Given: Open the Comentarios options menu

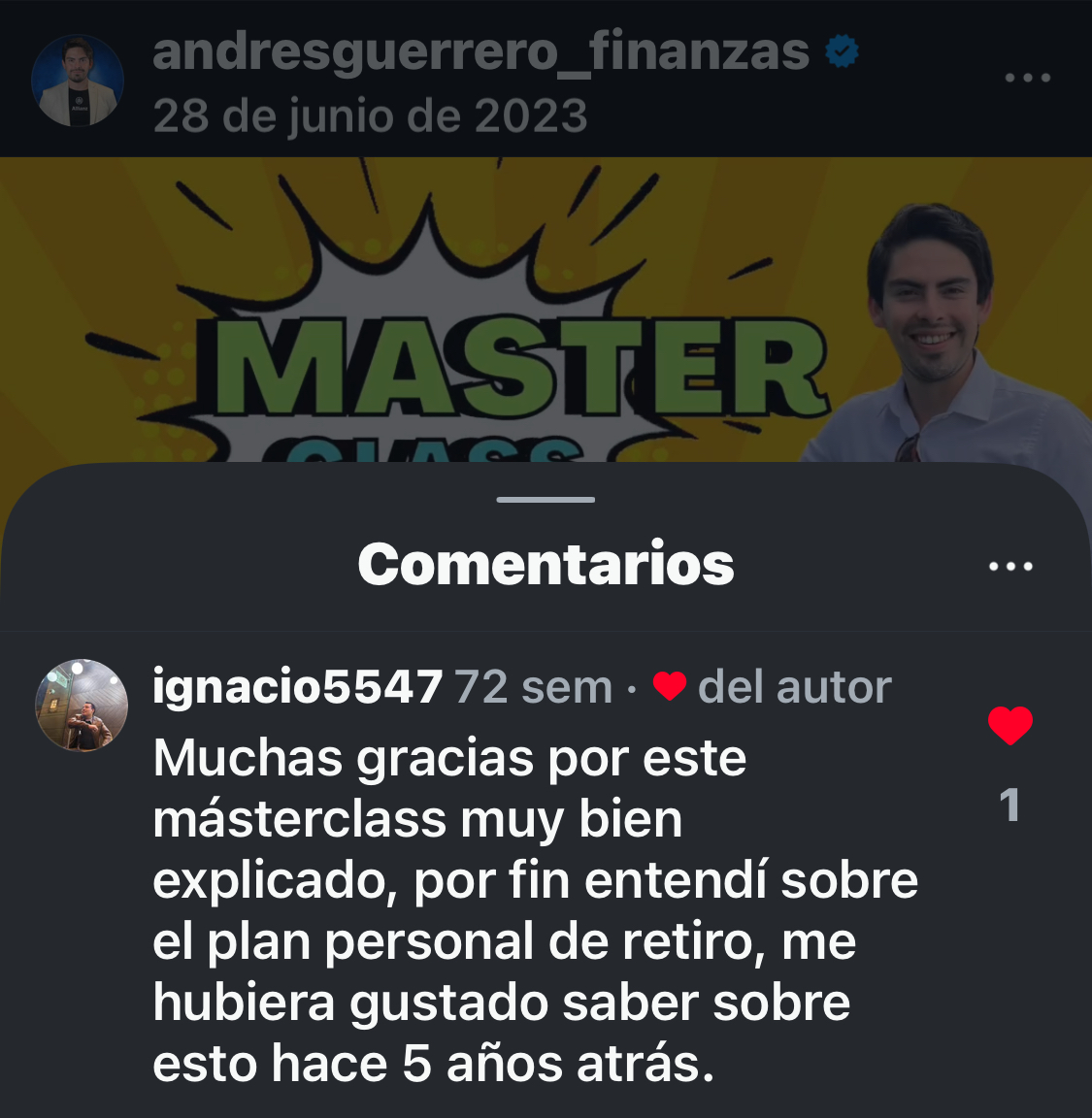Looking at the screenshot, I should pyautogui.click(x=1010, y=566).
